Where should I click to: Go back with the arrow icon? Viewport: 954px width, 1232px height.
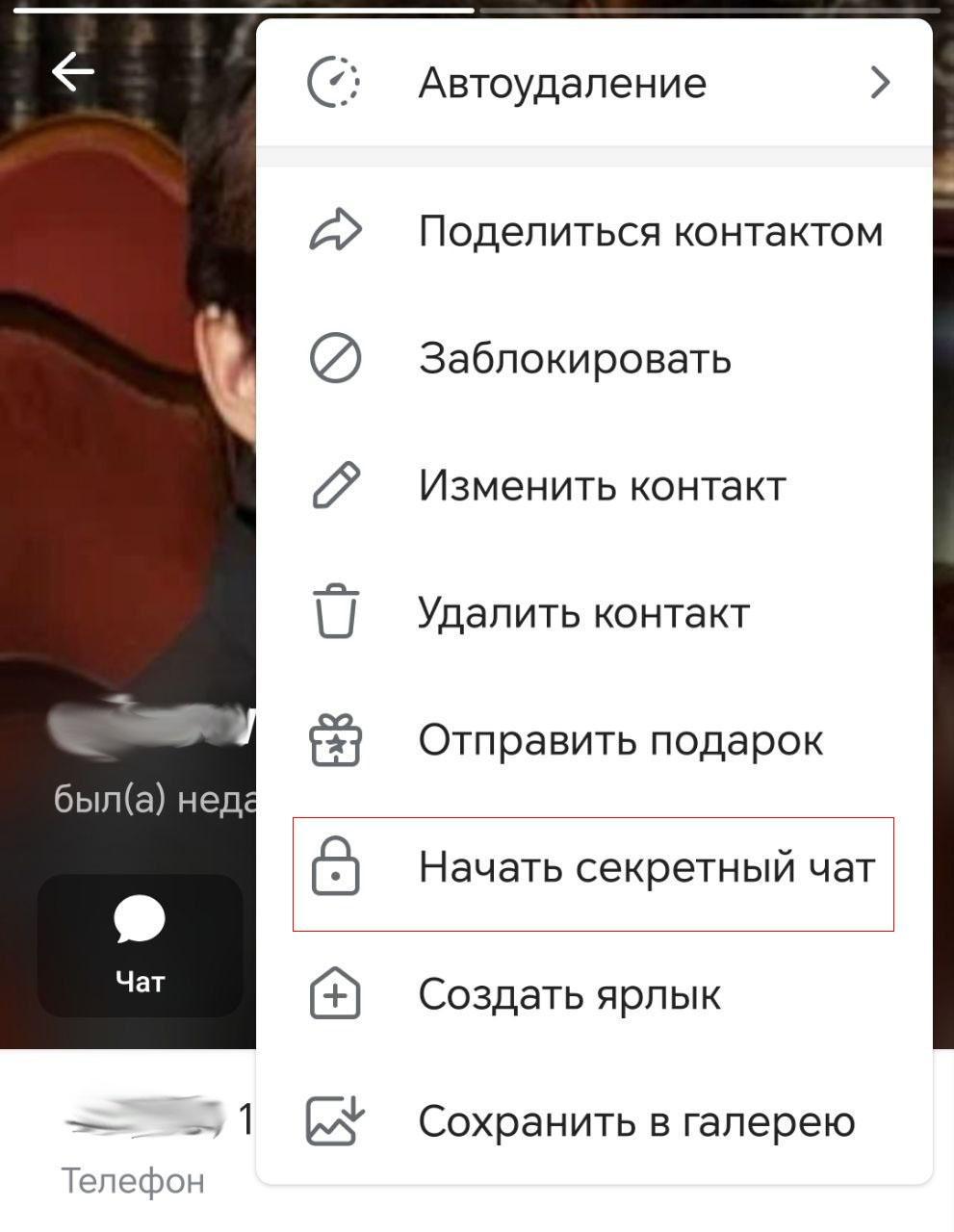pos(73,71)
